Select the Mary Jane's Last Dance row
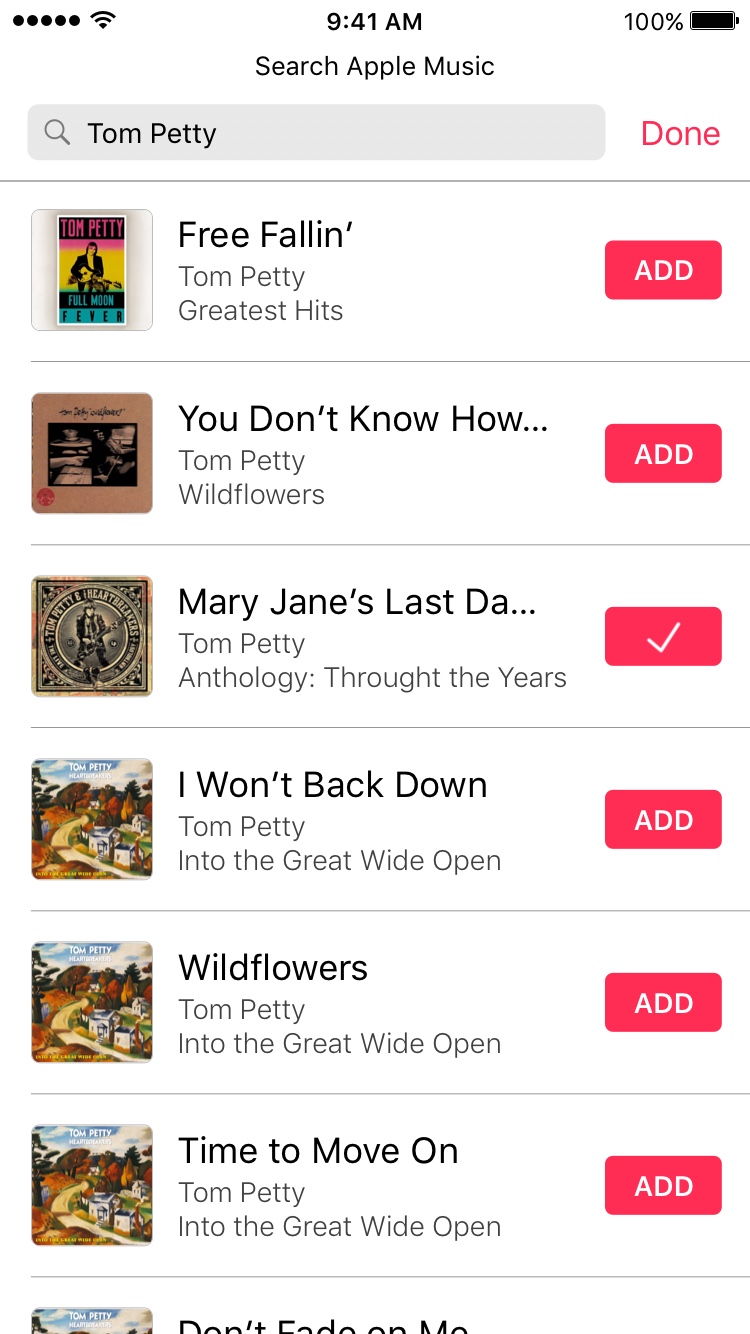This screenshot has height=1334, width=750. pyautogui.click(x=375, y=637)
